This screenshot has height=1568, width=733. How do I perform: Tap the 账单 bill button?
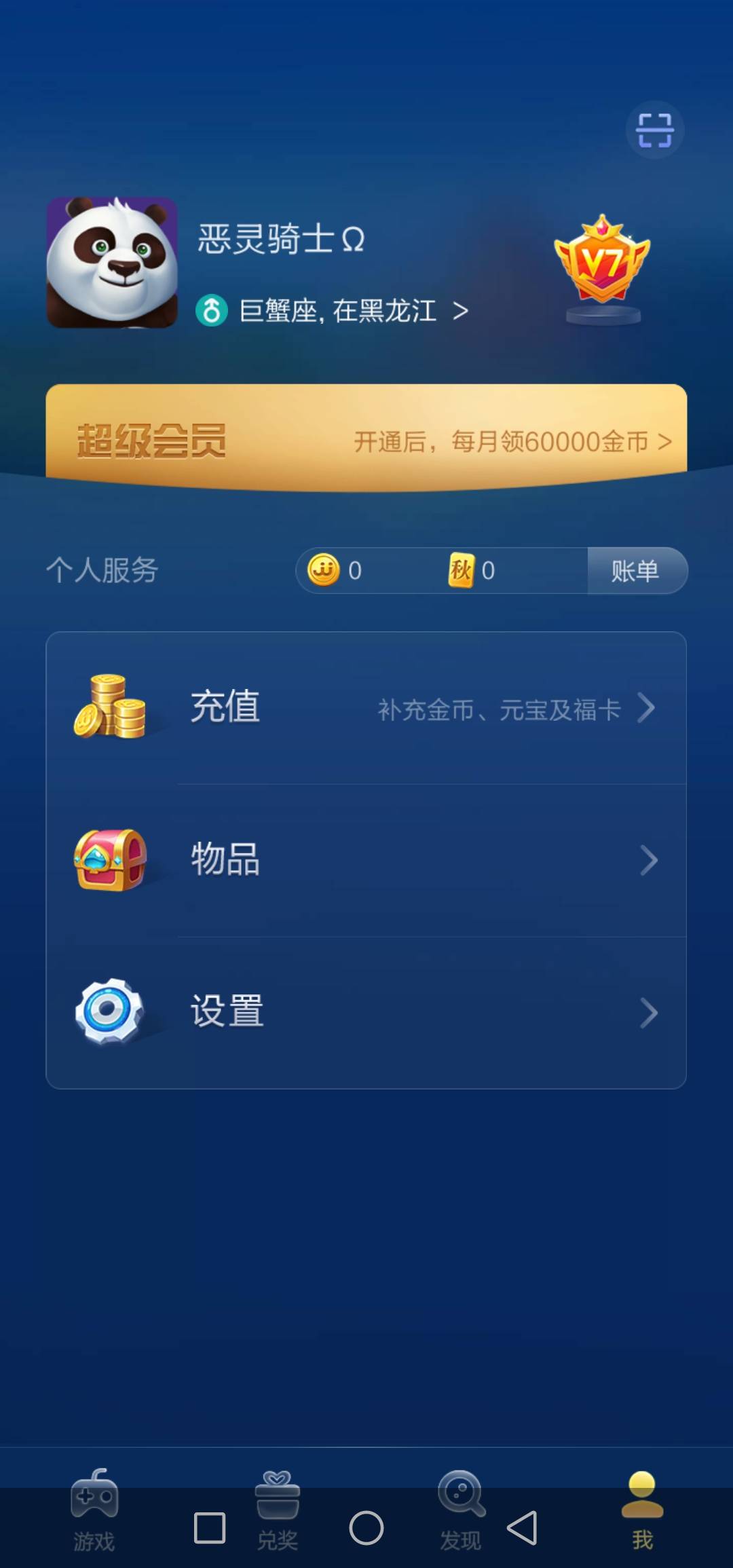[637, 571]
